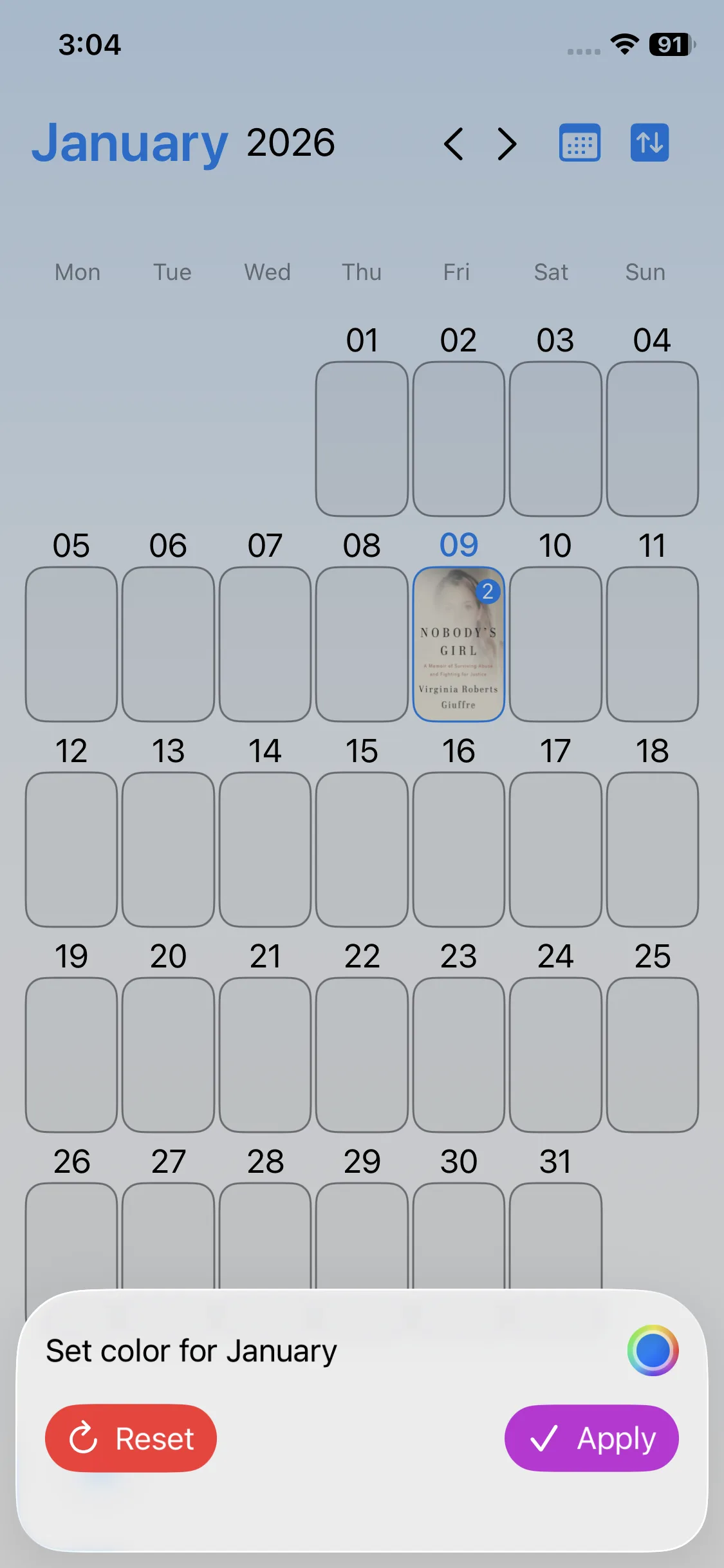Select the day 23 cell

458,1055
